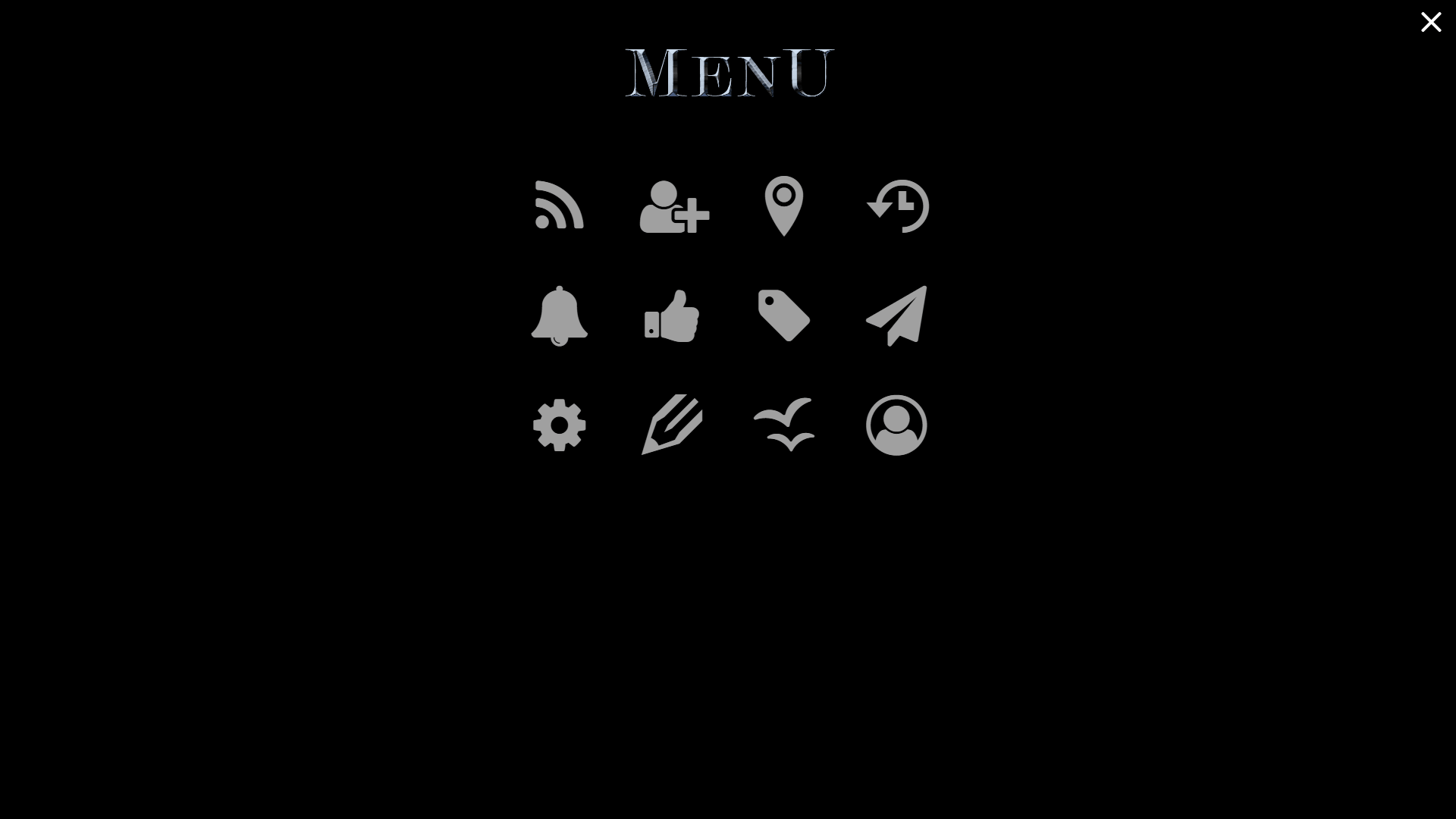Screen dimensions: 1456x819
Task: Tap the paper plane send icon
Action: click(x=896, y=316)
